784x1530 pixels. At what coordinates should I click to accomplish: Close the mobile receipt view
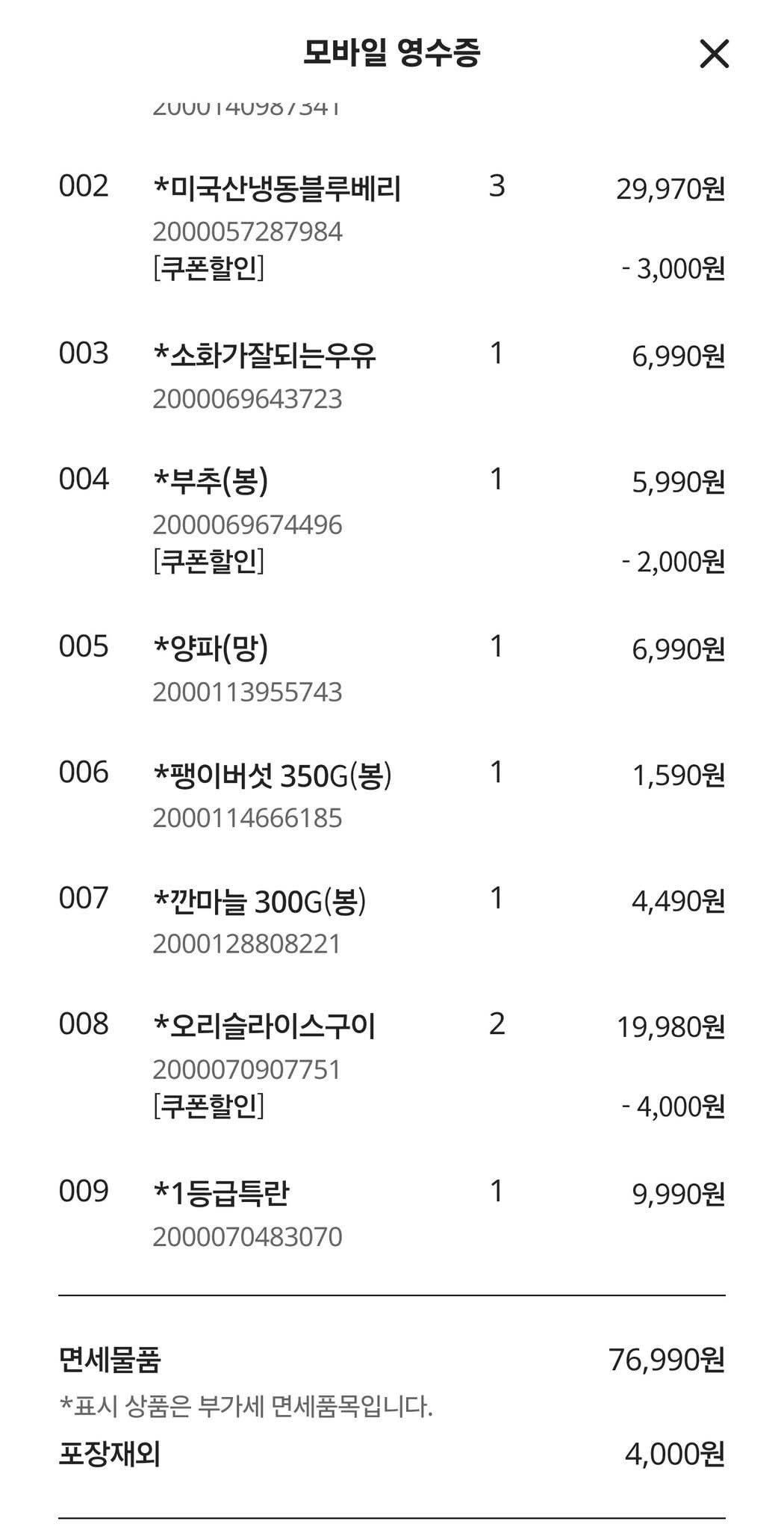(715, 54)
